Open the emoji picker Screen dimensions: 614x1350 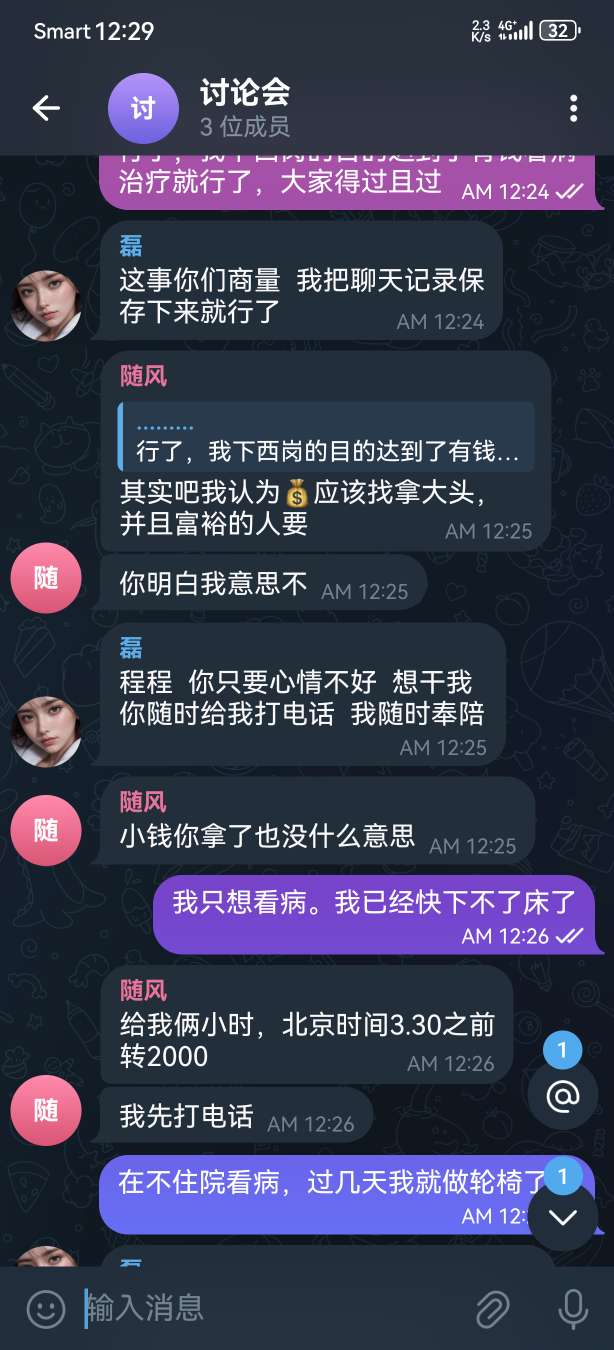point(45,1308)
